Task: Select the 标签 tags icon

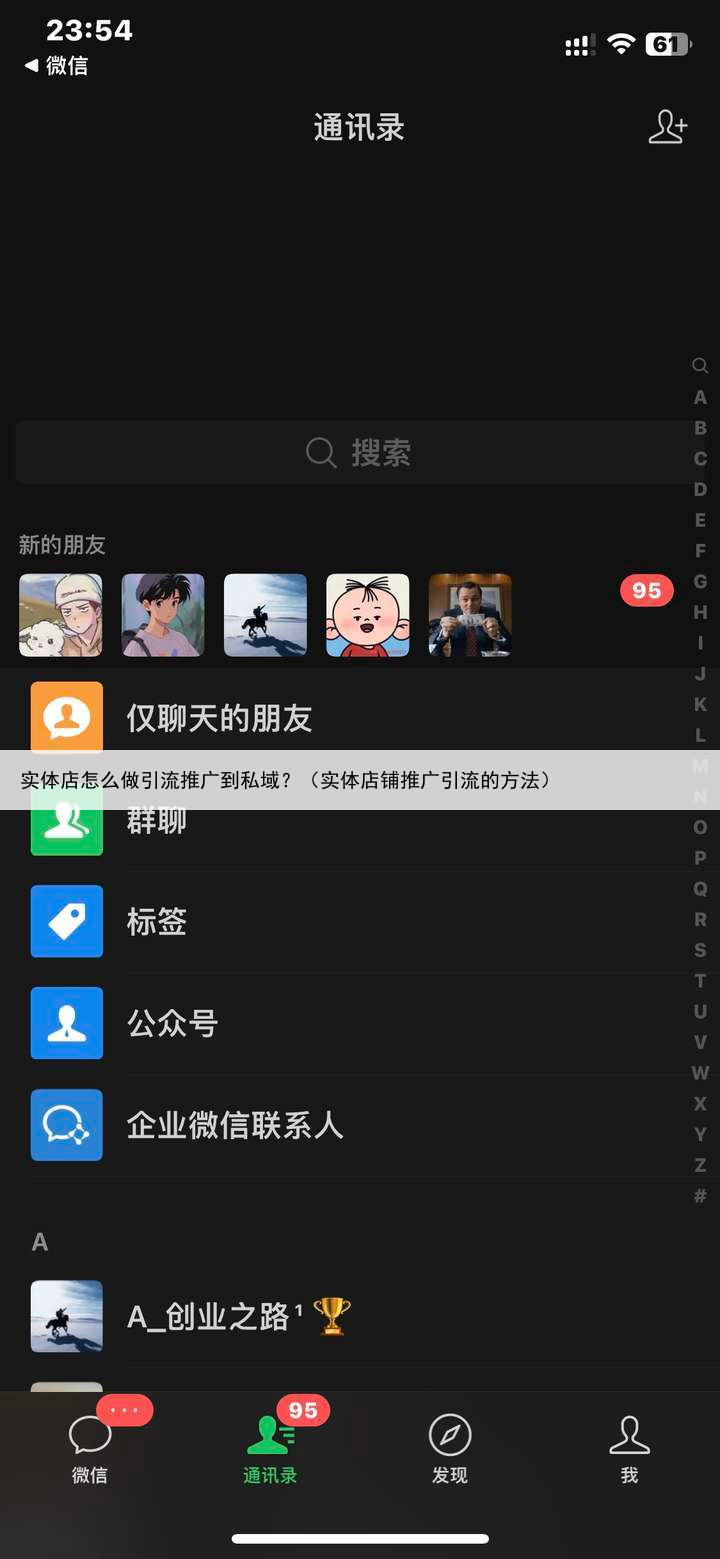Action: (66, 921)
